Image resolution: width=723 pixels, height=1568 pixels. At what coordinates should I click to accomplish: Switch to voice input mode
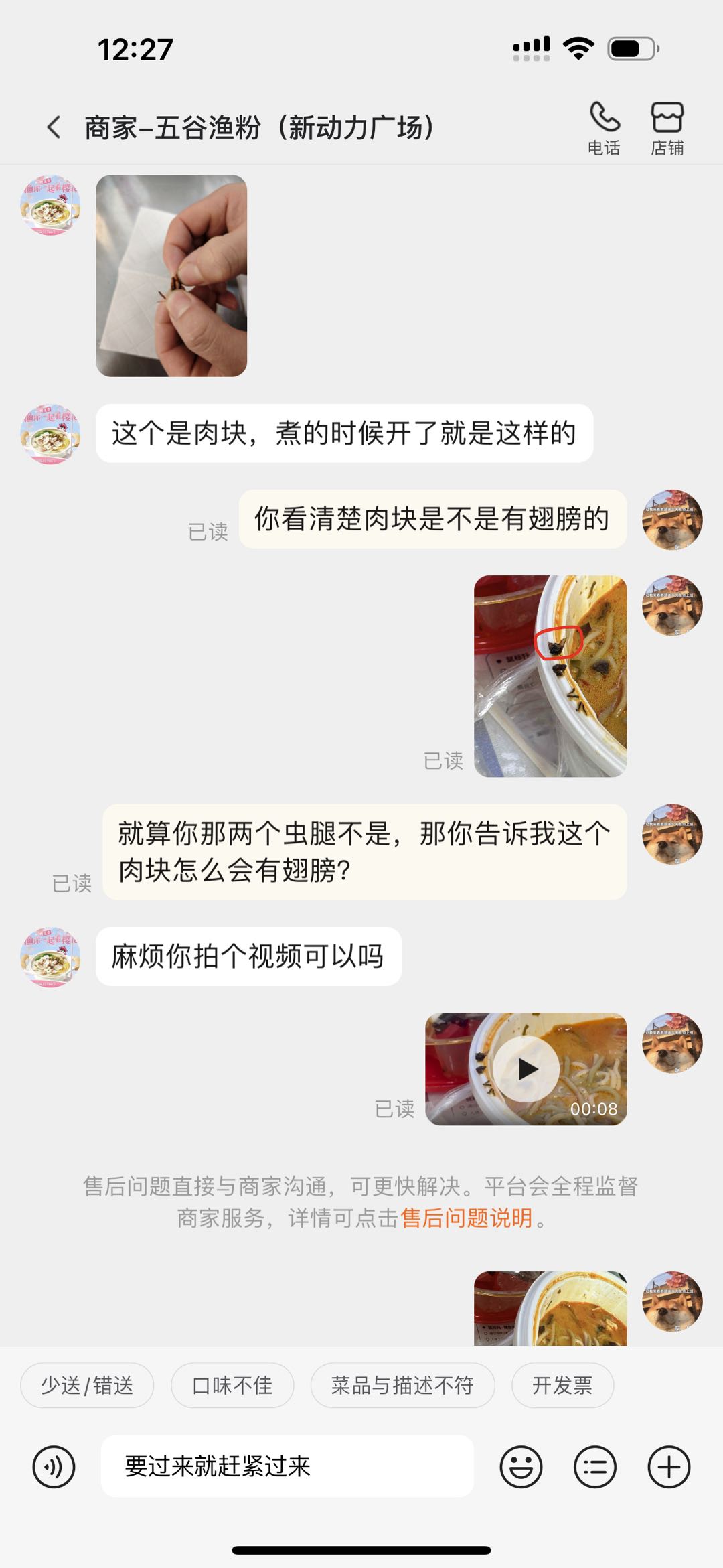tap(54, 1466)
